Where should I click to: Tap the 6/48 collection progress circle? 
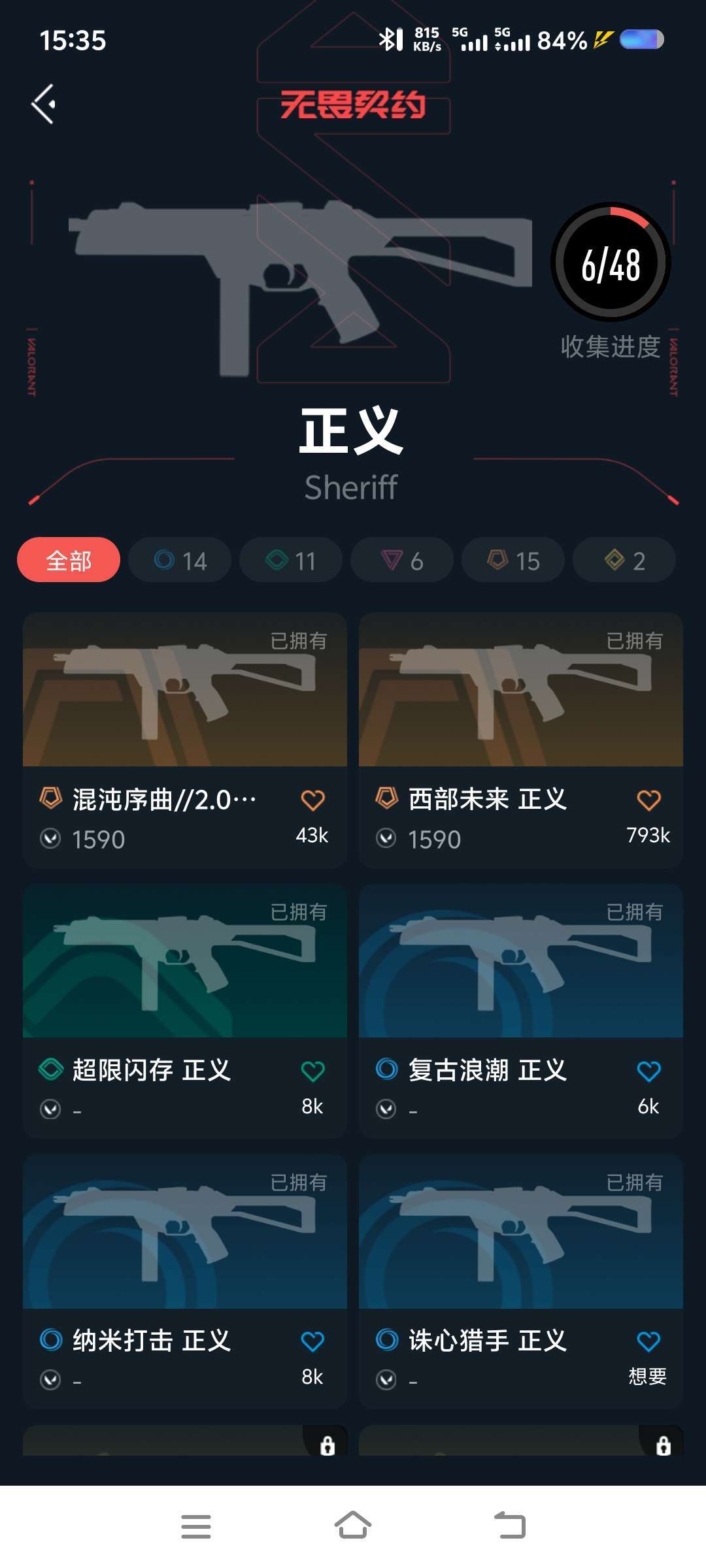pyautogui.click(x=611, y=264)
